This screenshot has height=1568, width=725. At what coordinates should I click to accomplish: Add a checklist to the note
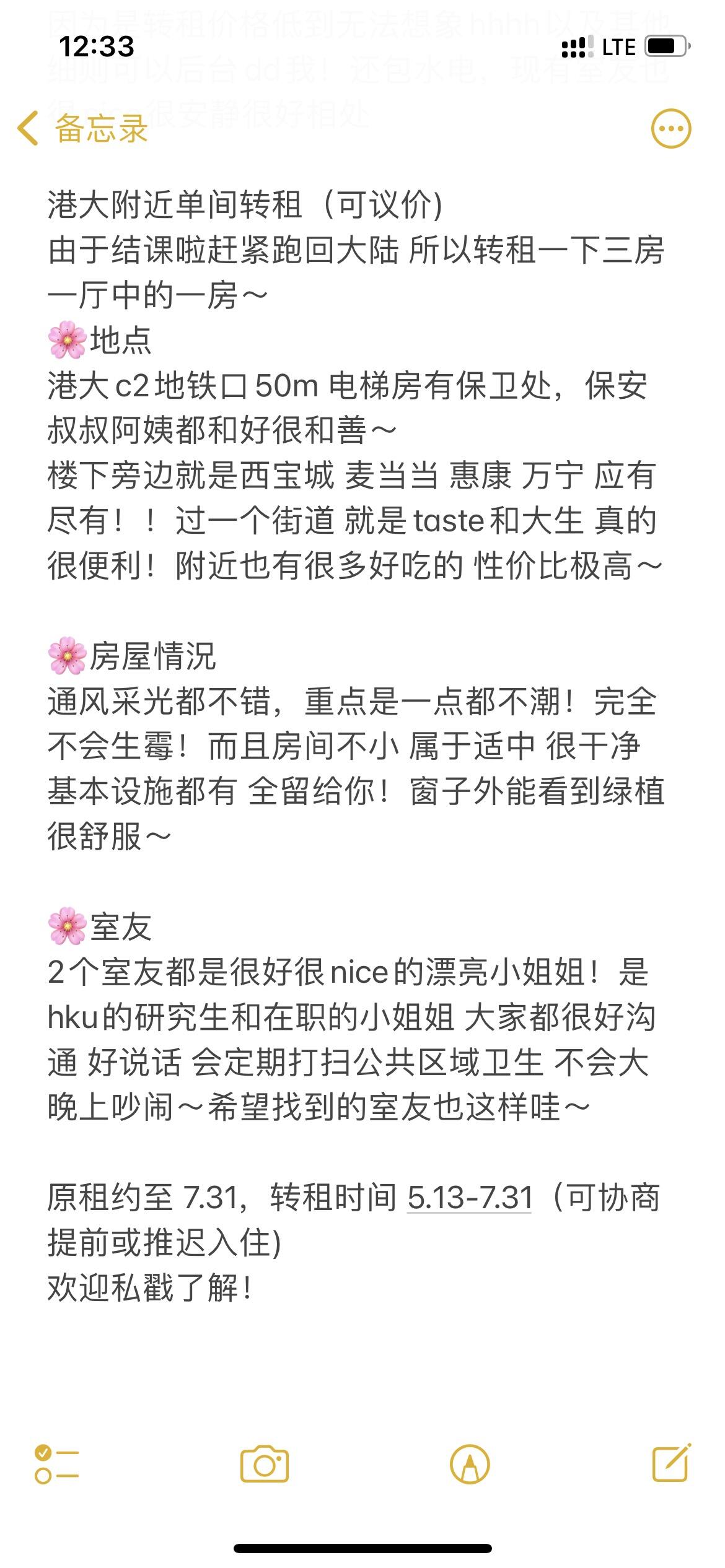[x=56, y=1464]
